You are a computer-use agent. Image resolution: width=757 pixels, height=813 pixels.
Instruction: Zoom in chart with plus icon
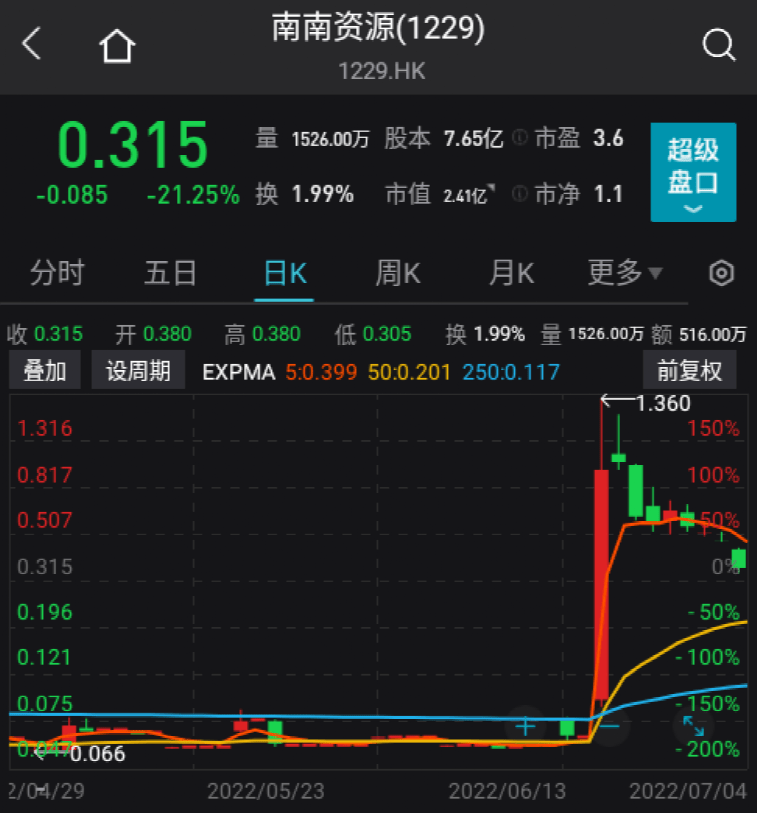525,726
